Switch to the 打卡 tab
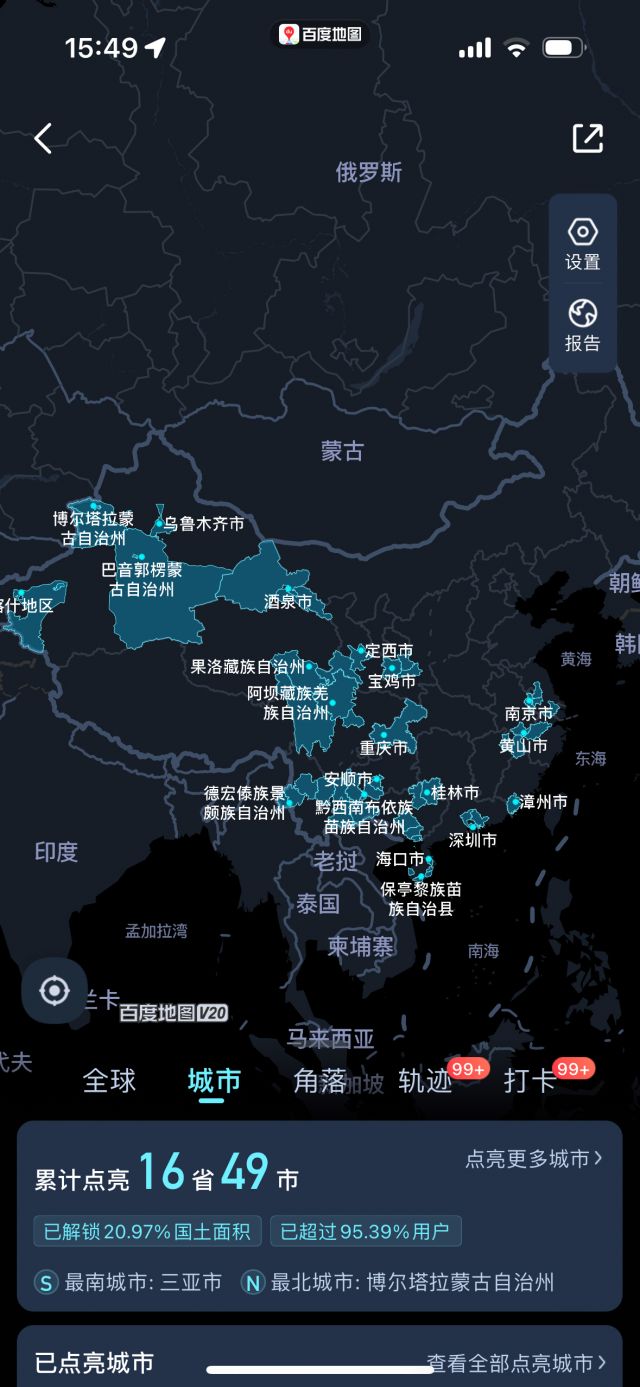The width and height of the screenshot is (640, 1387). coord(530,1080)
